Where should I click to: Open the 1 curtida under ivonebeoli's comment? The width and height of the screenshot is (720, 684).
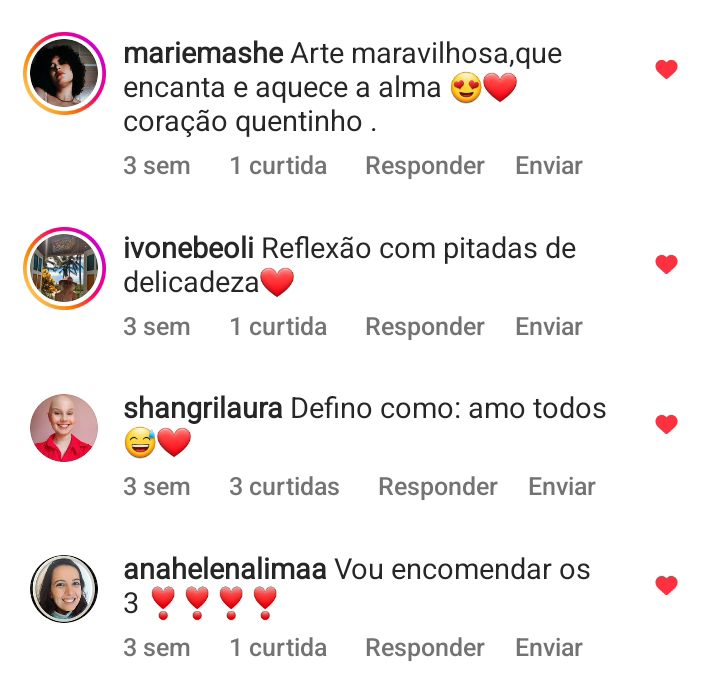(278, 327)
